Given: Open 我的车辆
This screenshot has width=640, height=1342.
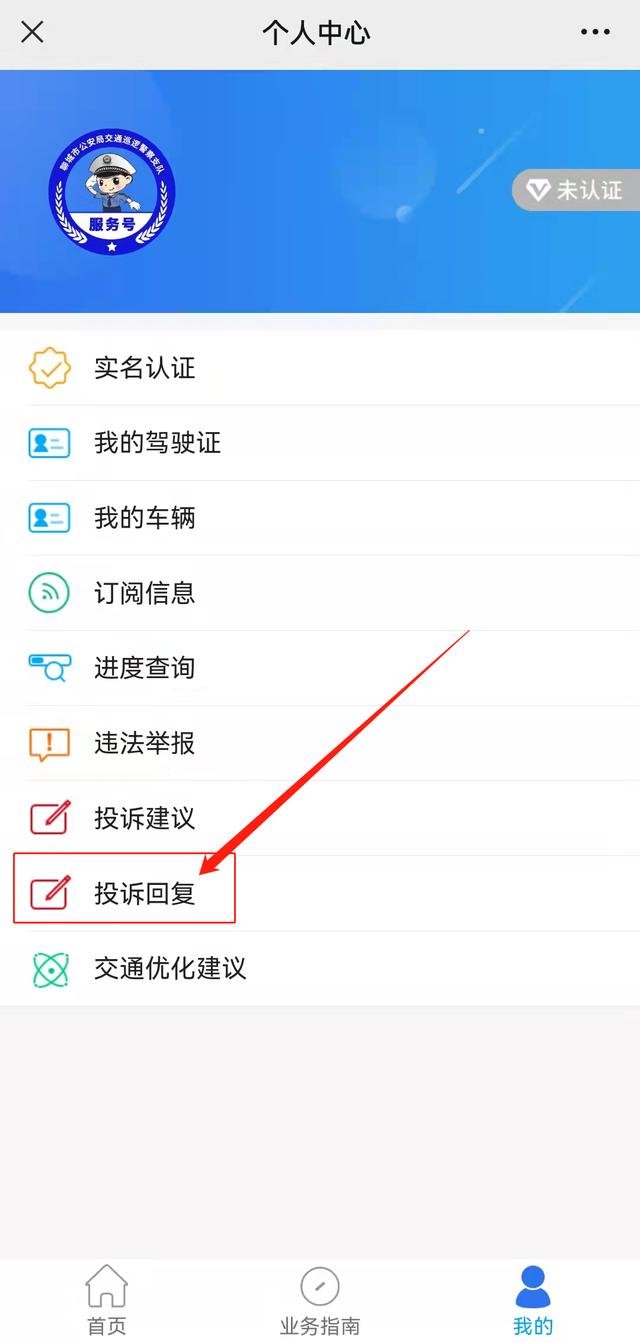Looking at the screenshot, I should (x=320, y=518).
